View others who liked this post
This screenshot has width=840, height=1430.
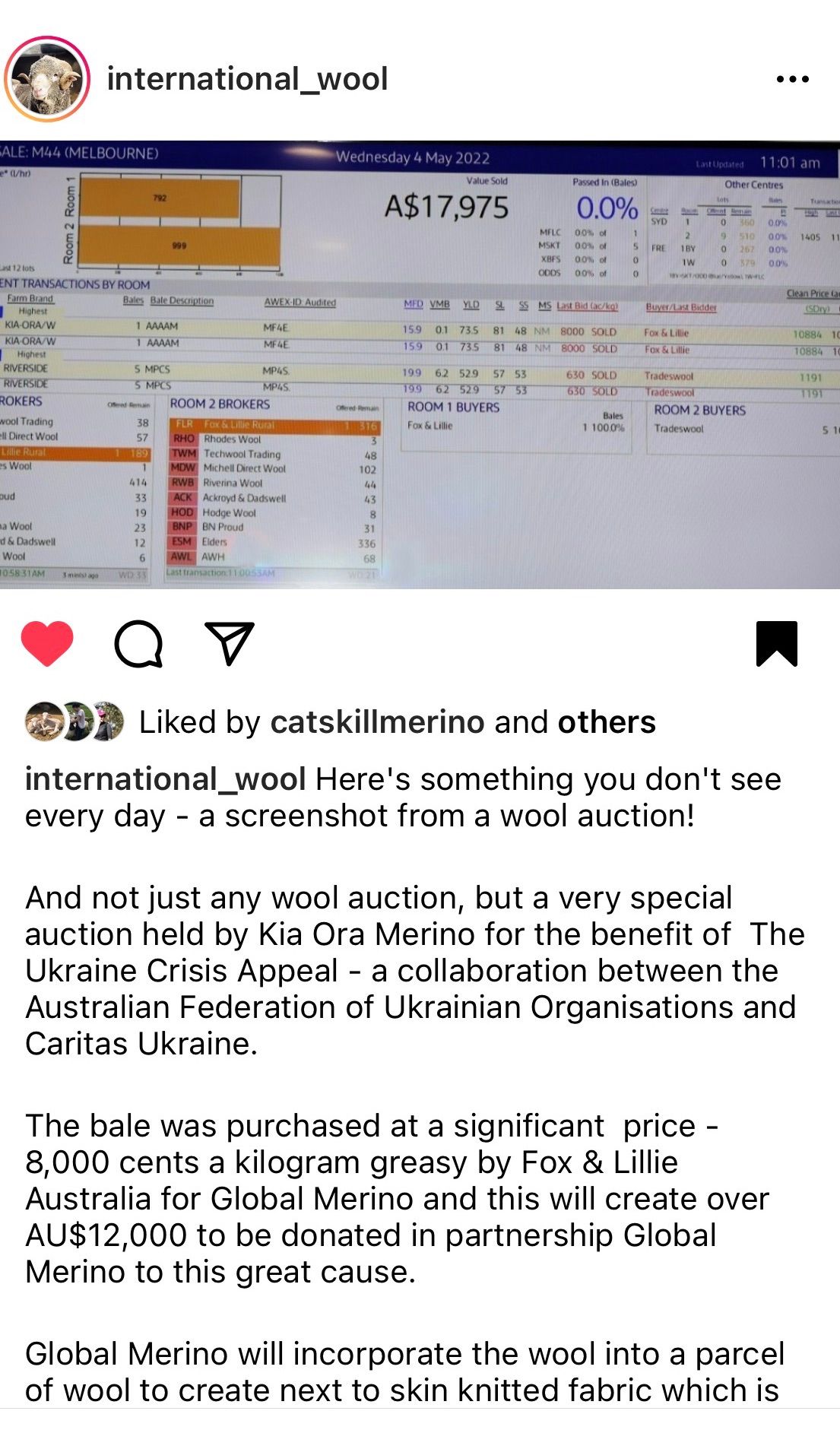tap(607, 722)
